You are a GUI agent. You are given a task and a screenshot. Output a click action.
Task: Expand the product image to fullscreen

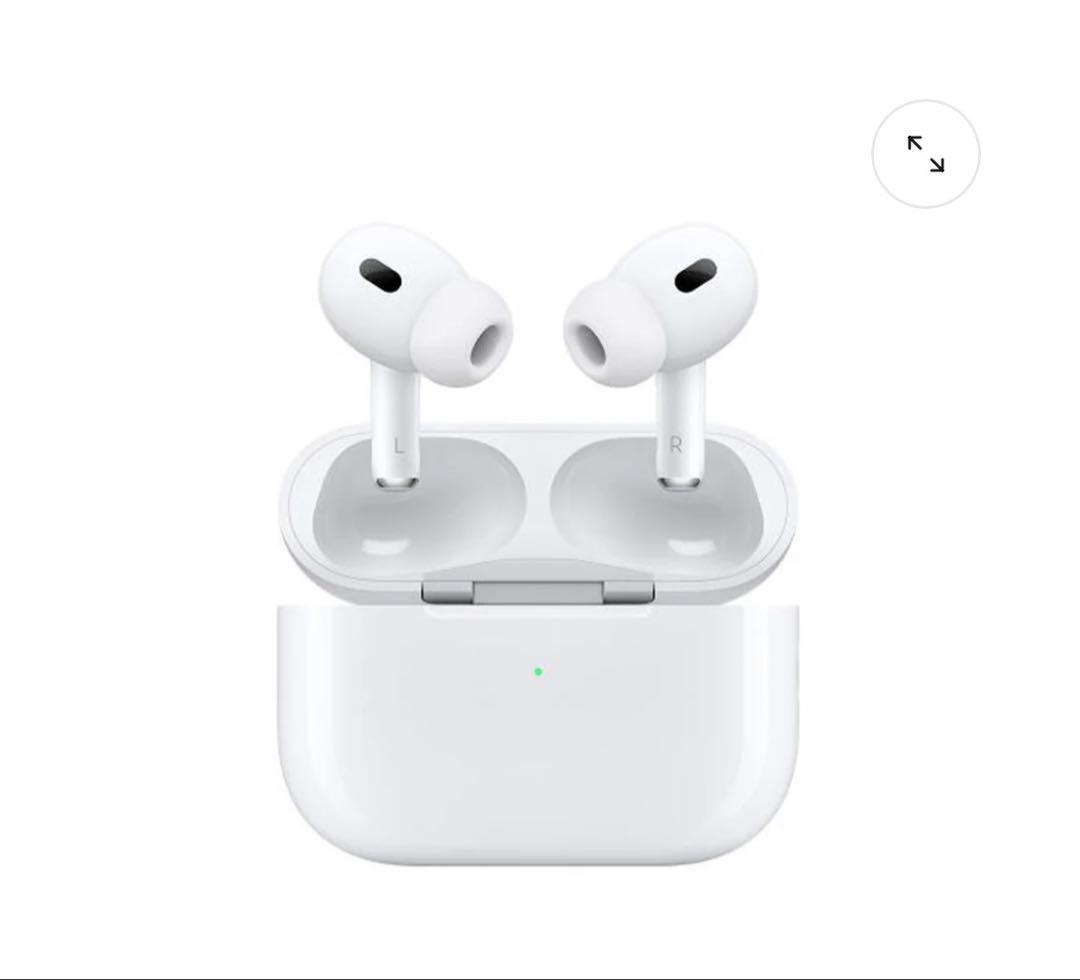925,154
